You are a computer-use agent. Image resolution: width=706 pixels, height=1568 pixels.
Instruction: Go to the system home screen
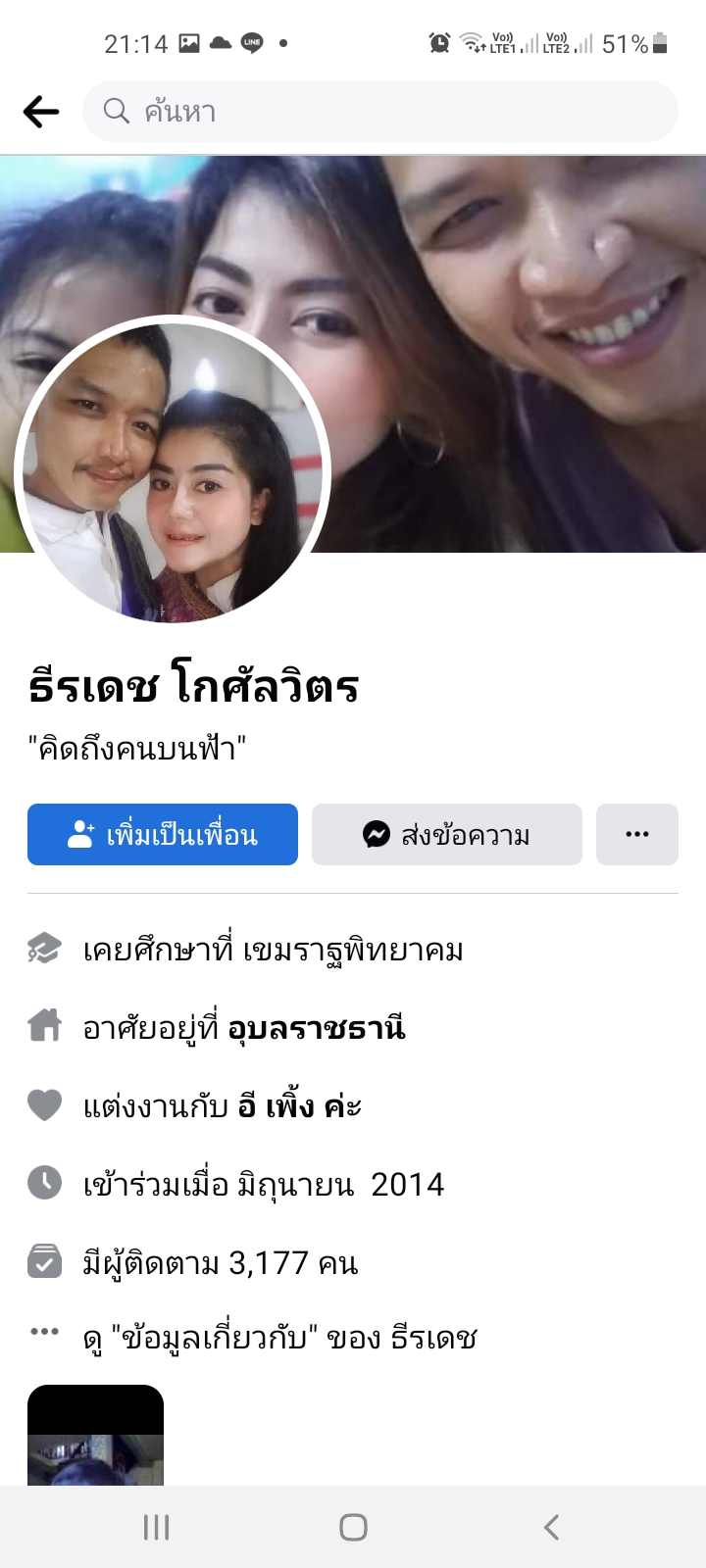click(353, 1527)
